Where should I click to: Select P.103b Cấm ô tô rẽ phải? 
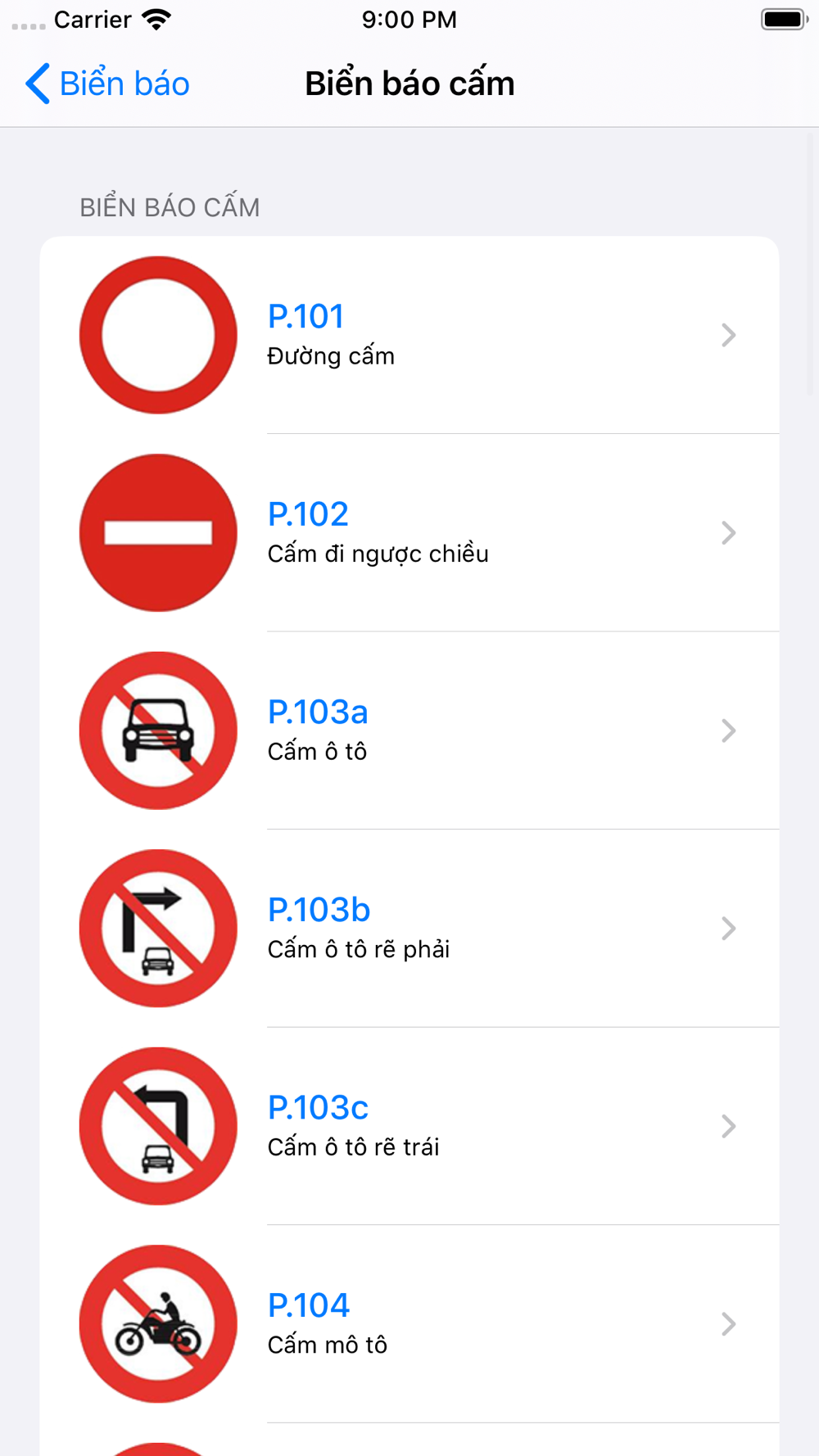(409, 929)
